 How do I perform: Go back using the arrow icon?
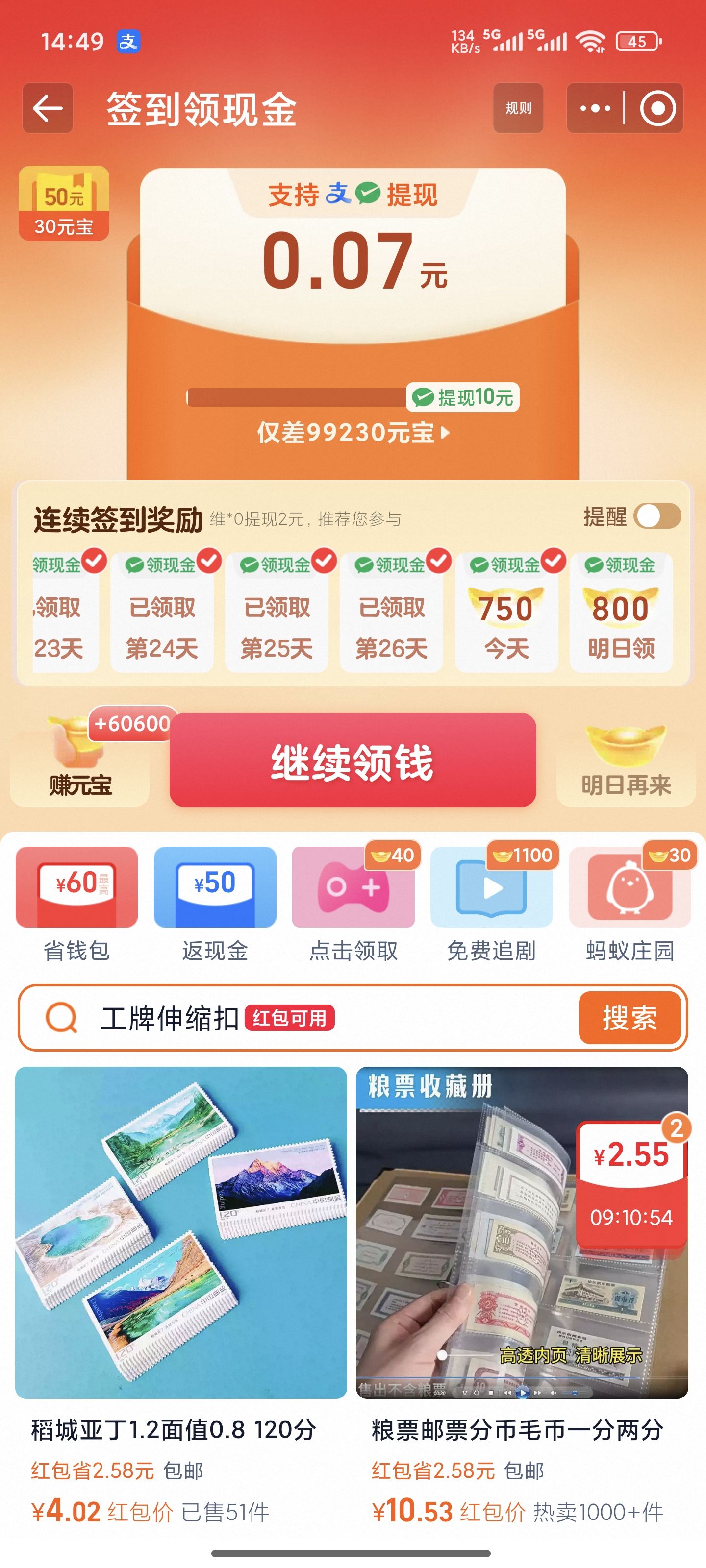tap(48, 108)
